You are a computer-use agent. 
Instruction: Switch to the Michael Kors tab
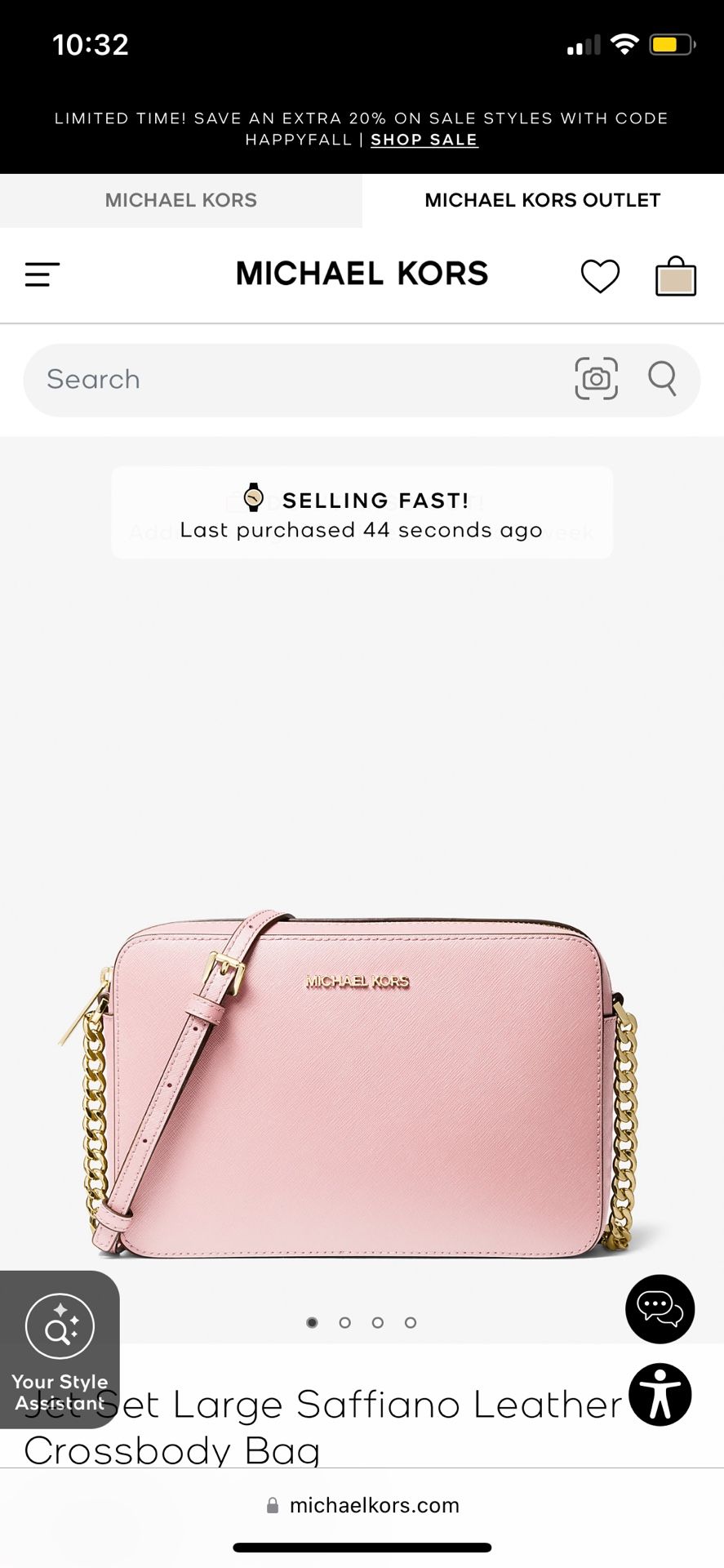point(180,200)
